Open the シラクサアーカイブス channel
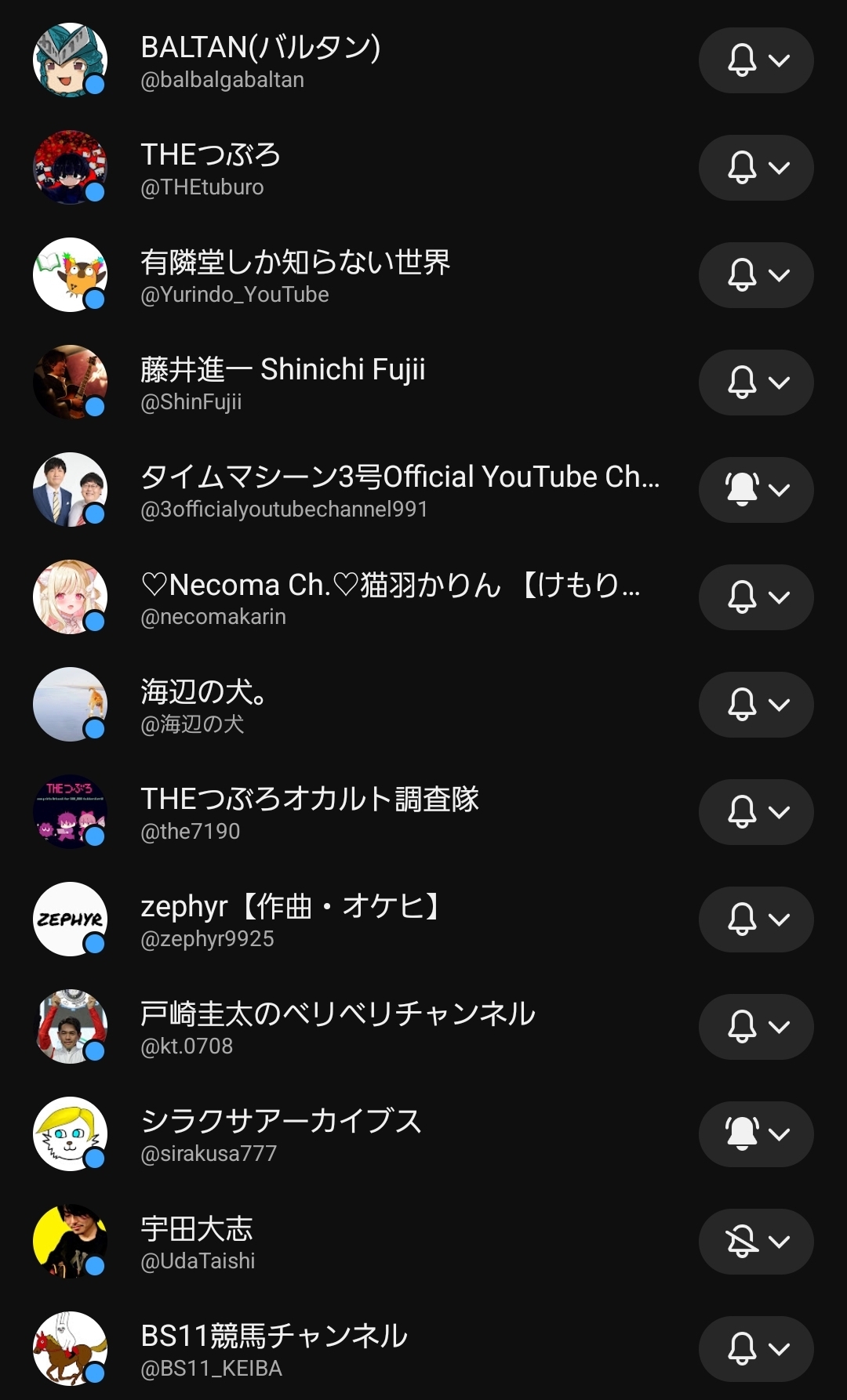Image resolution: width=847 pixels, height=1400 pixels. pyautogui.click(x=281, y=1134)
